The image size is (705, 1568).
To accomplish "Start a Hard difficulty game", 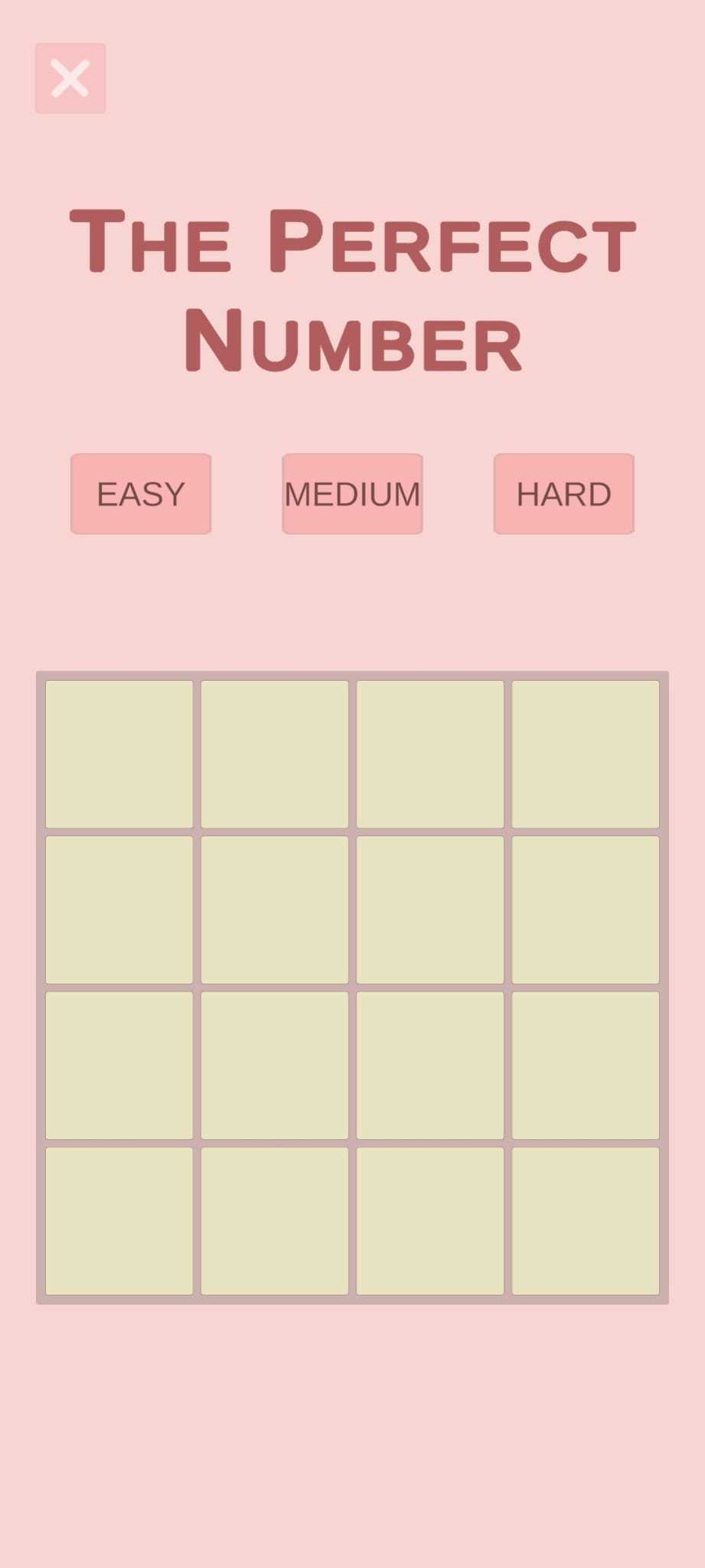I will point(563,494).
